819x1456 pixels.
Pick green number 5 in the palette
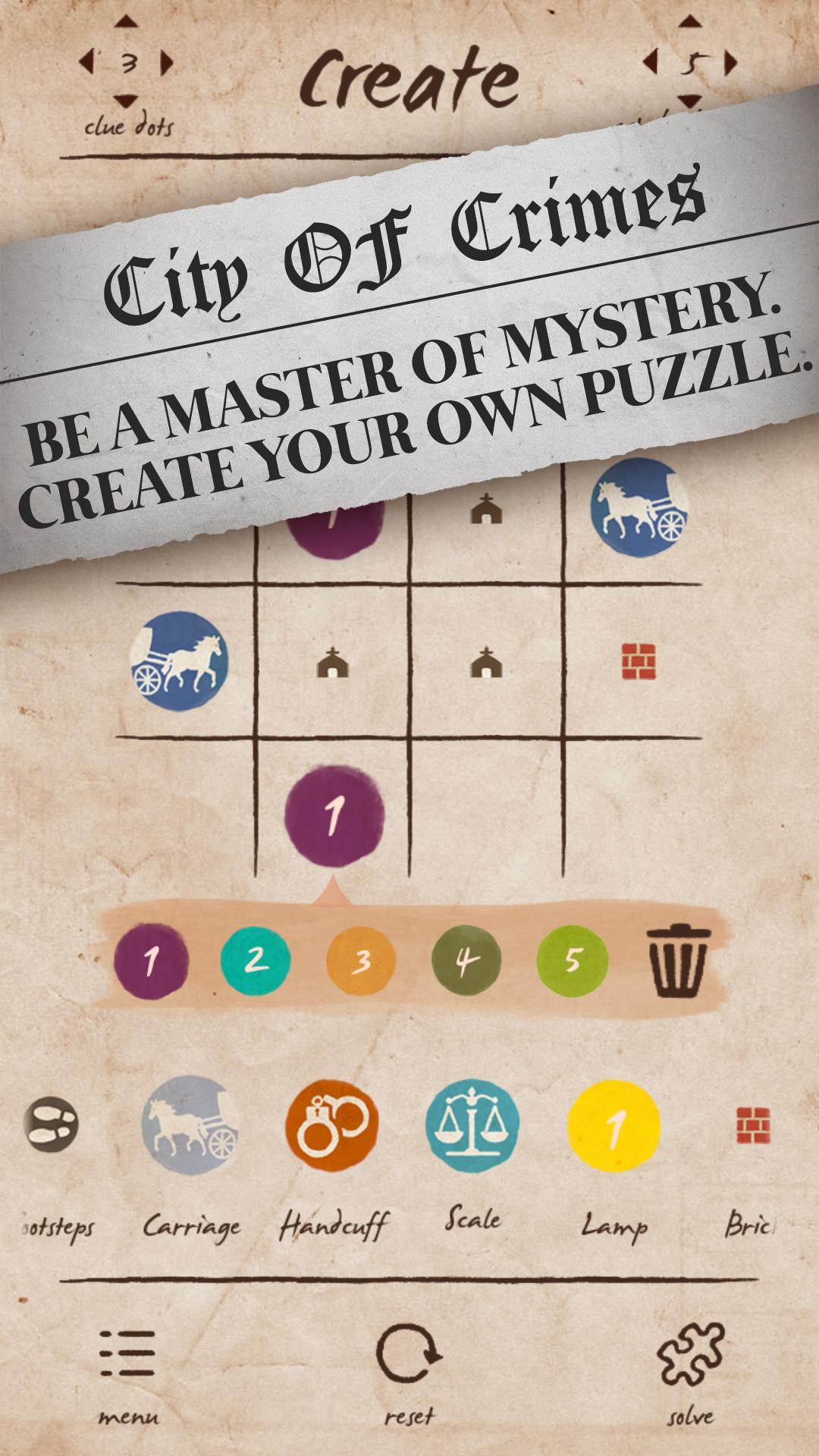tap(573, 960)
